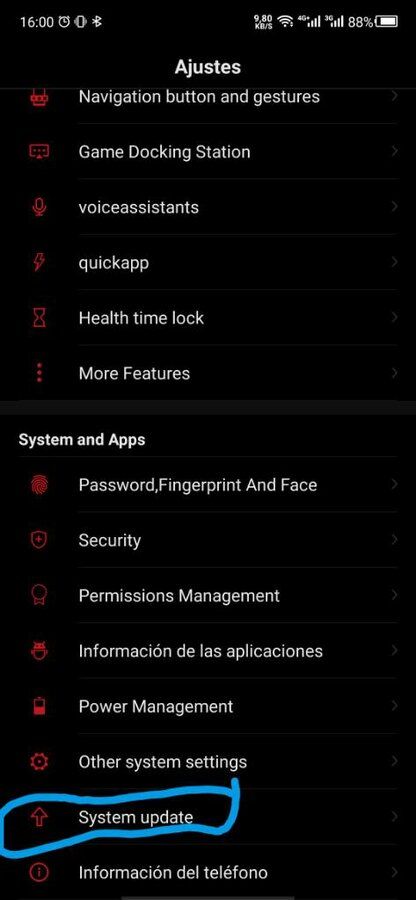The height and width of the screenshot is (900, 416).
Task: Open the quickapp row
Action: tap(208, 262)
